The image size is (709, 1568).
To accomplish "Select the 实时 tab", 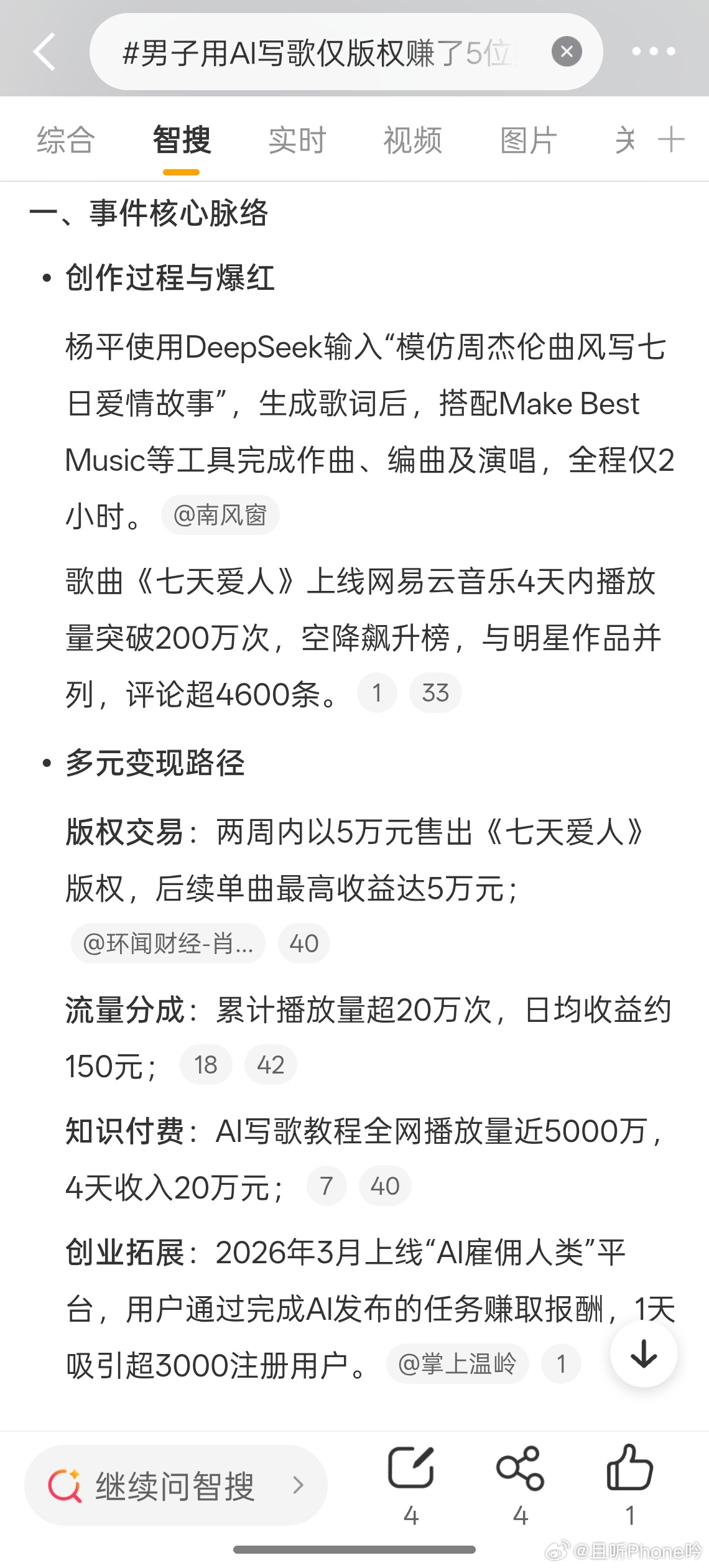I will click(296, 139).
